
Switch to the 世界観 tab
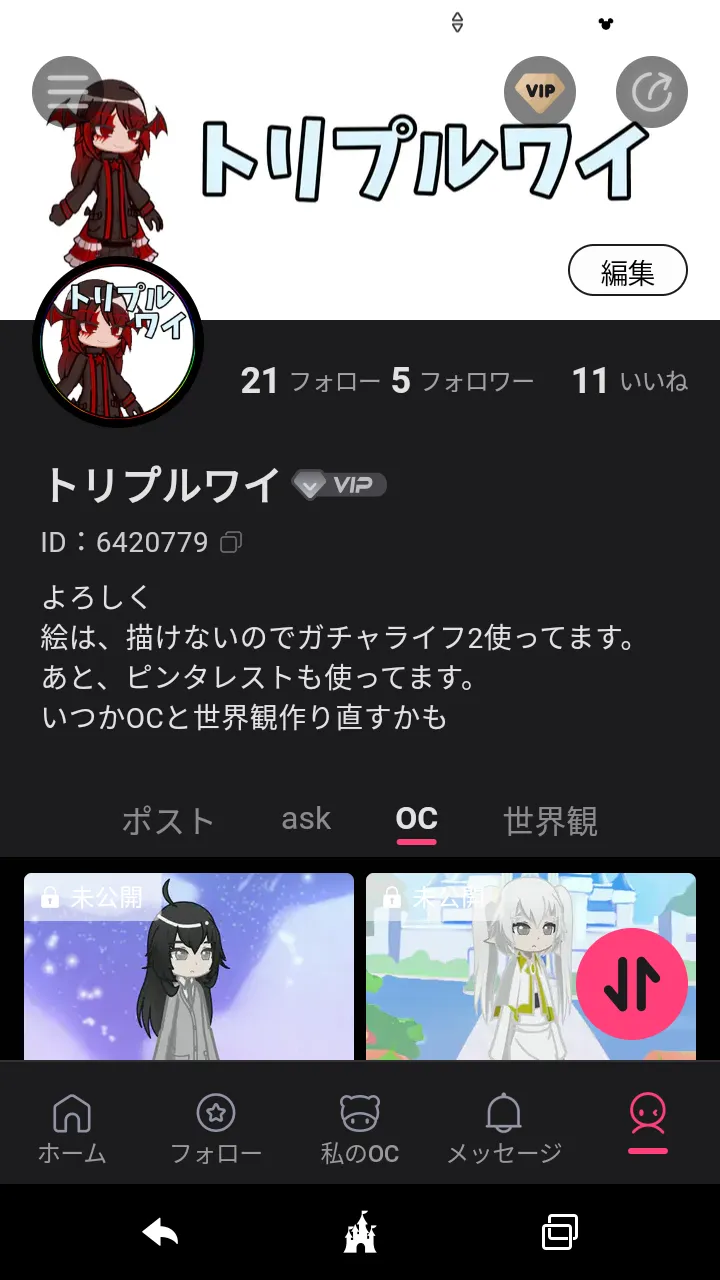[x=551, y=821]
